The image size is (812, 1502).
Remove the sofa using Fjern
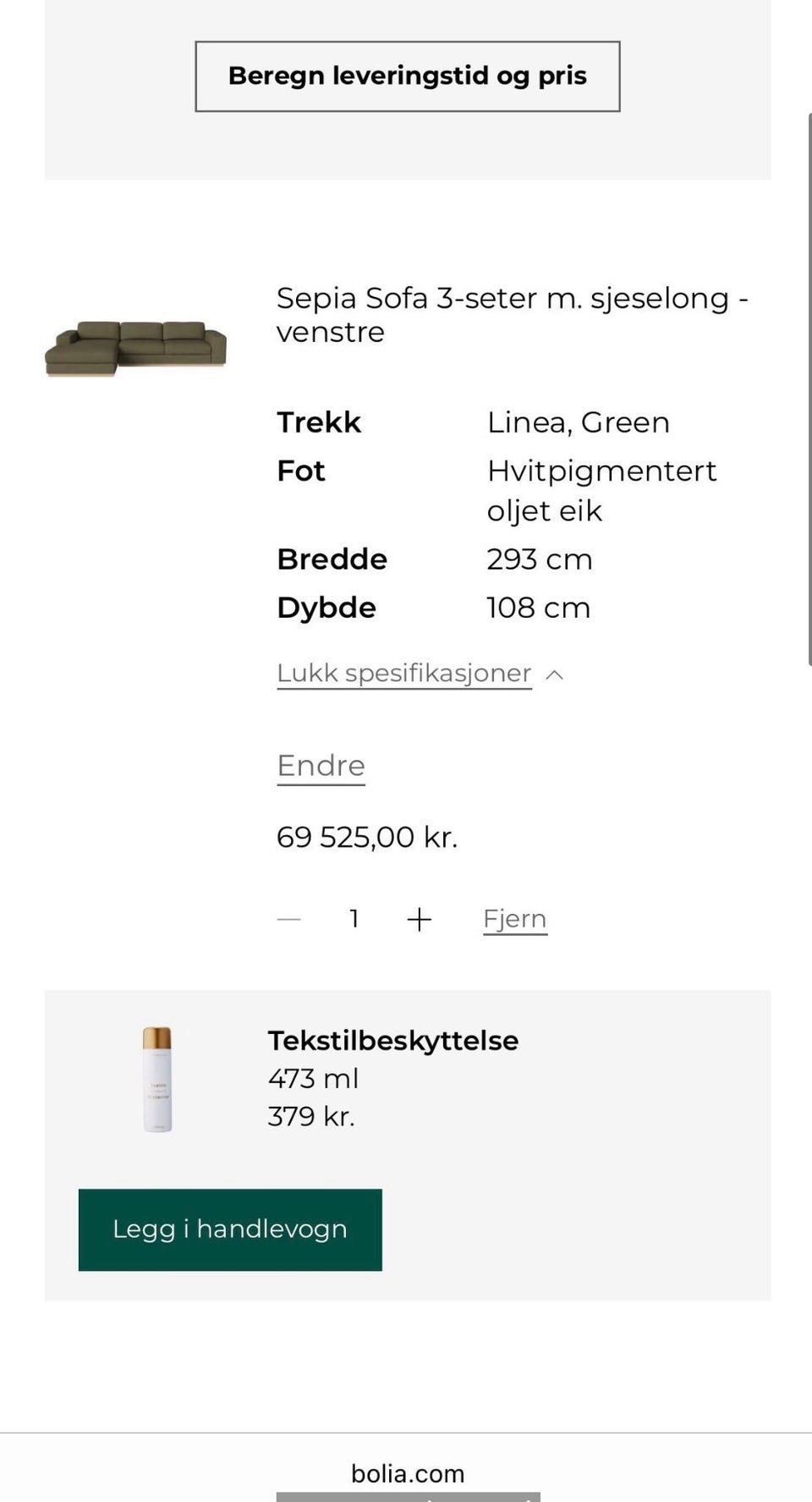514,918
